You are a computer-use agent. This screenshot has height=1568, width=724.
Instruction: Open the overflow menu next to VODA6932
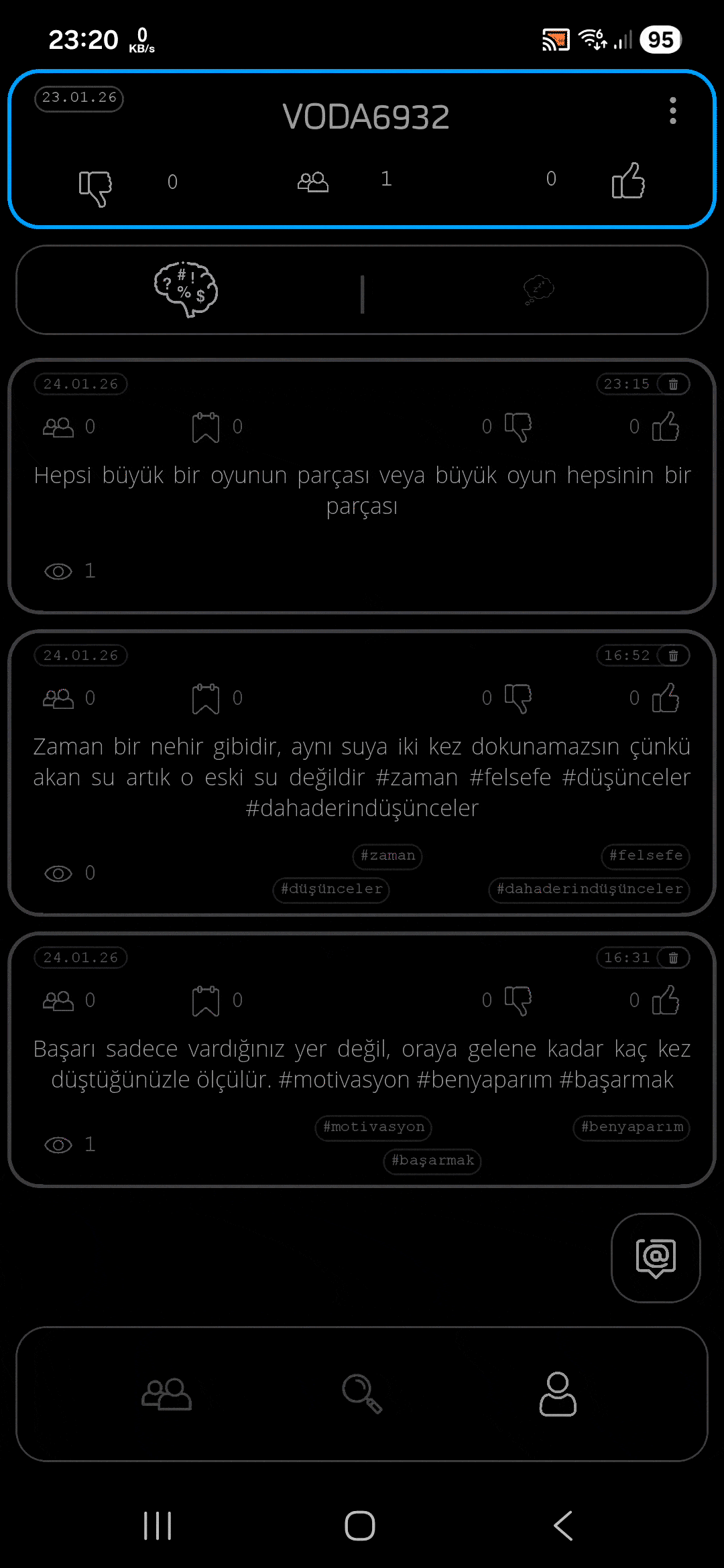click(672, 111)
